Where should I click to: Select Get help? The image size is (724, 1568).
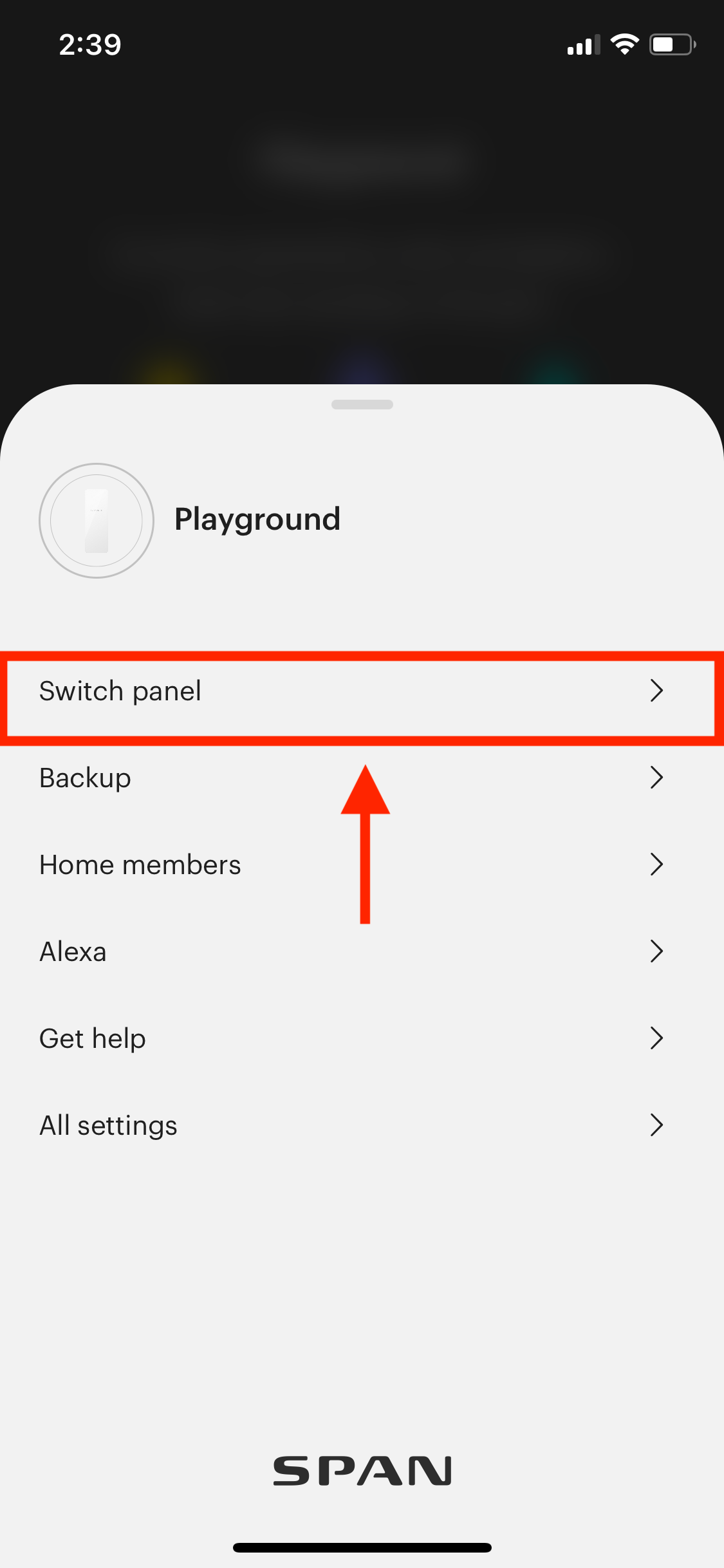tap(362, 1038)
